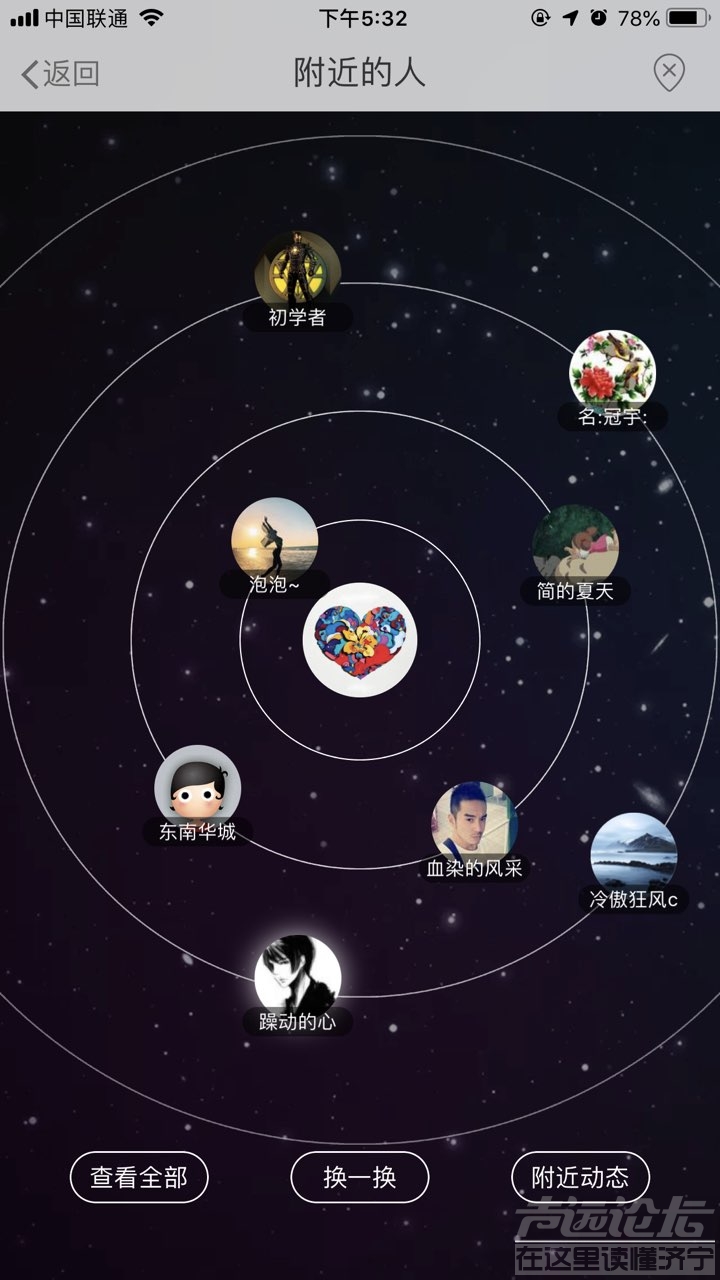The width and height of the screenshot is (720, 1280).
Task: Tap the center heart avatar
Action: click(x=360, y=639)
